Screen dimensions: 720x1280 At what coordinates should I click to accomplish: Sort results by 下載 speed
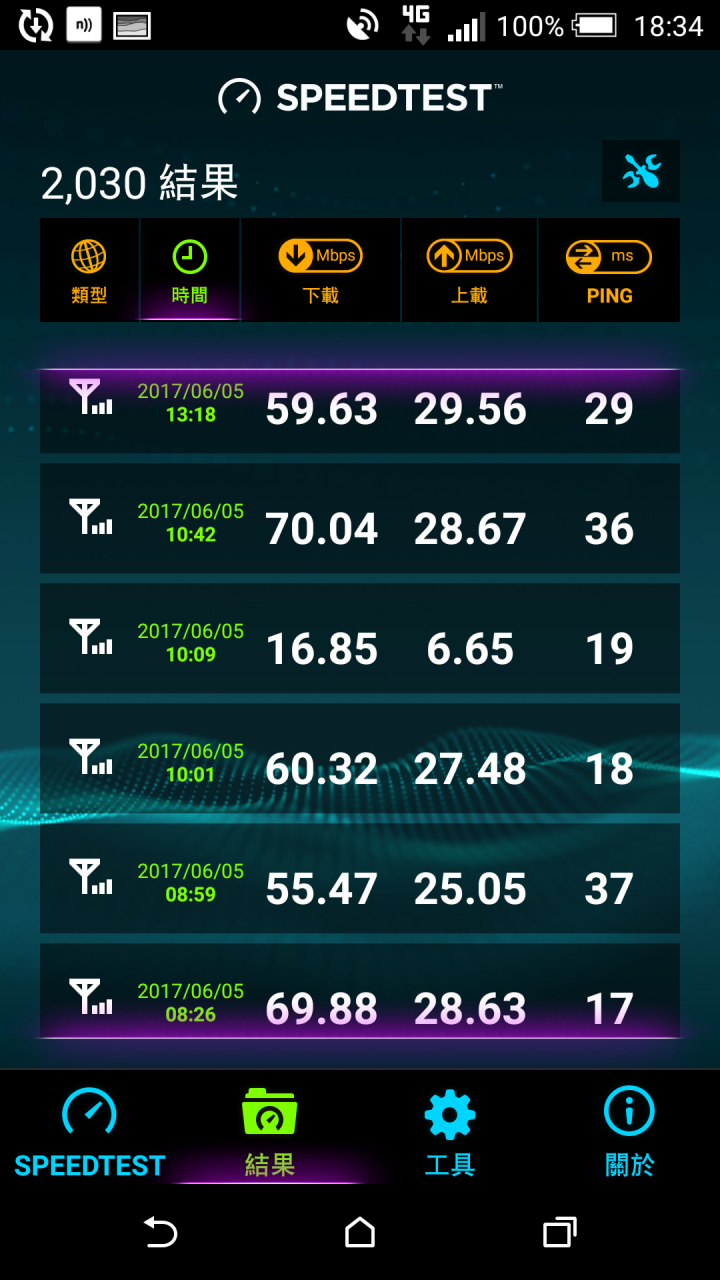point(320,271)
